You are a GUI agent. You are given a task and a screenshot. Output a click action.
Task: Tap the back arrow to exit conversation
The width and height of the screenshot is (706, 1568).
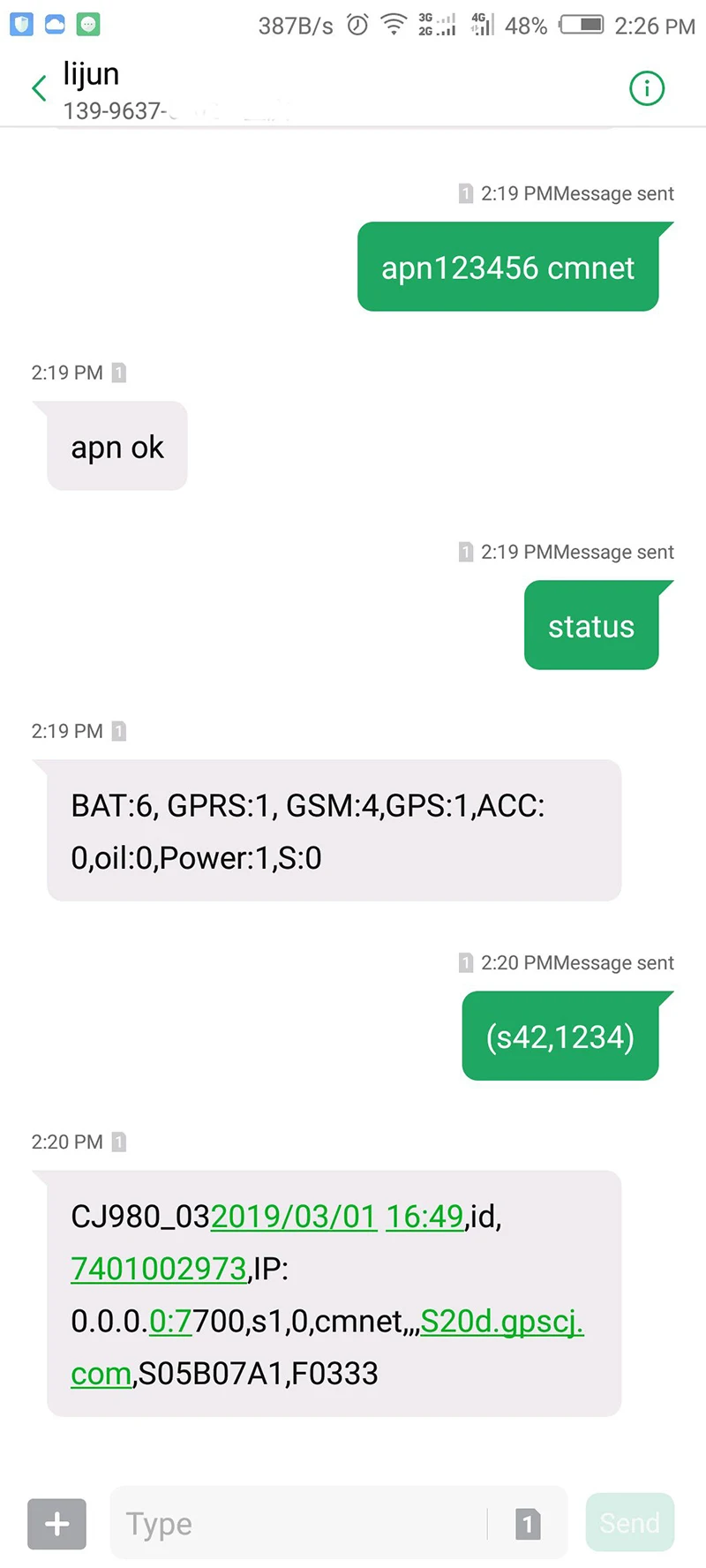pos(37,87)
